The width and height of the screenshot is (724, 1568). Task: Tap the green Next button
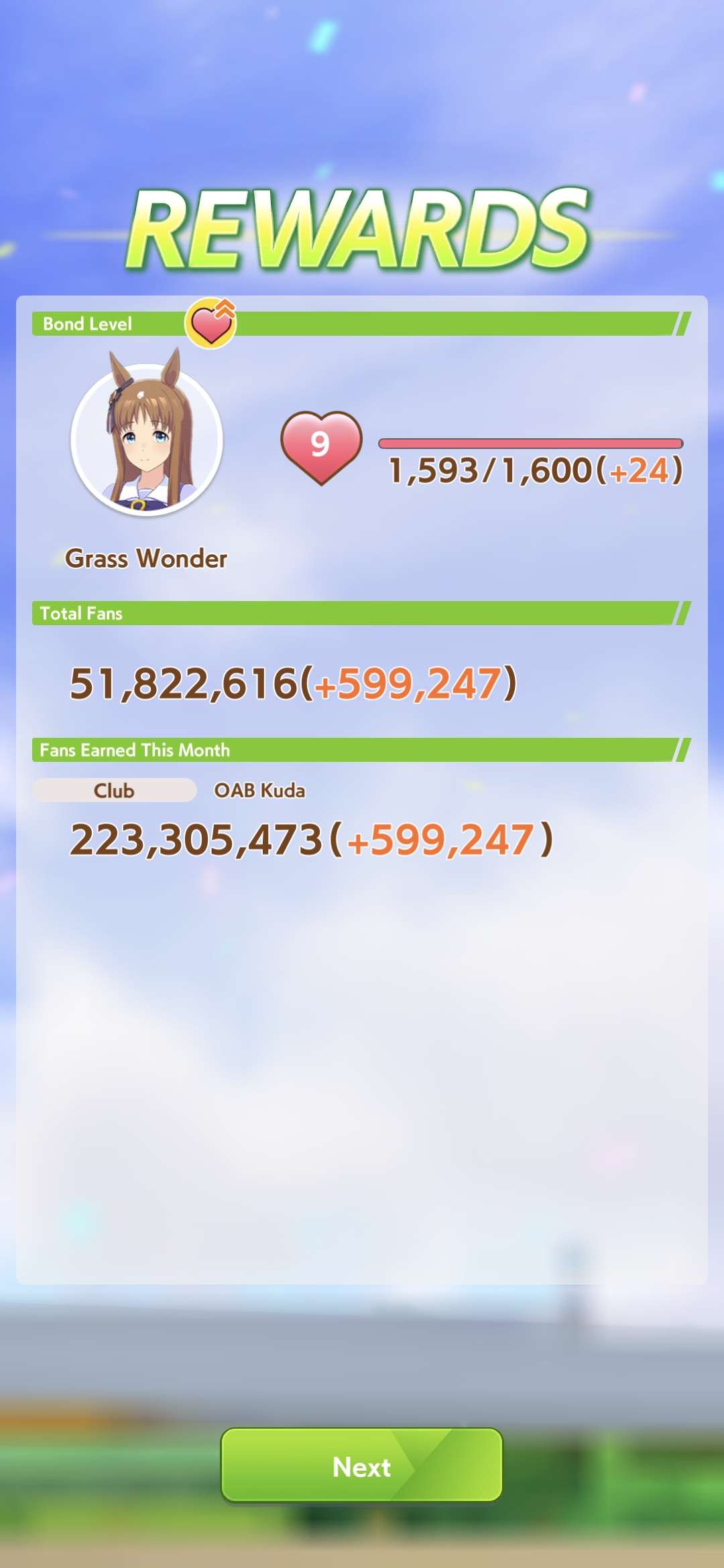pos(362,1467)
